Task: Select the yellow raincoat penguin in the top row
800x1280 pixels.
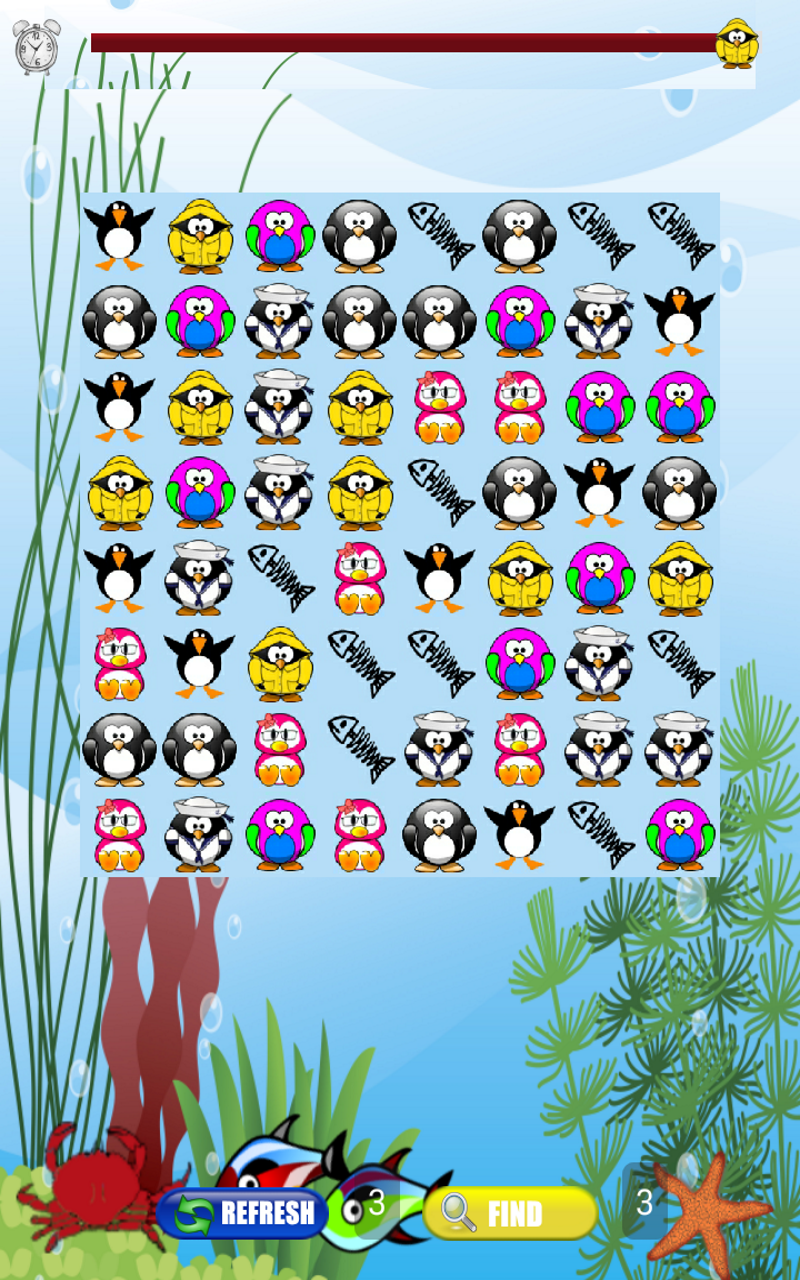Action: click(x=200, y=235)
